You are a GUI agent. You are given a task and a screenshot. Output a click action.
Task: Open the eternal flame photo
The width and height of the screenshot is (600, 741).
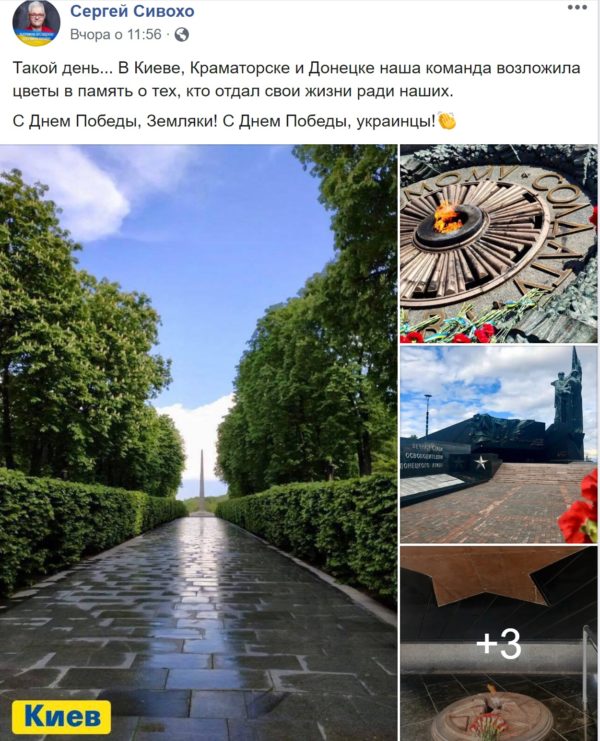498,243
